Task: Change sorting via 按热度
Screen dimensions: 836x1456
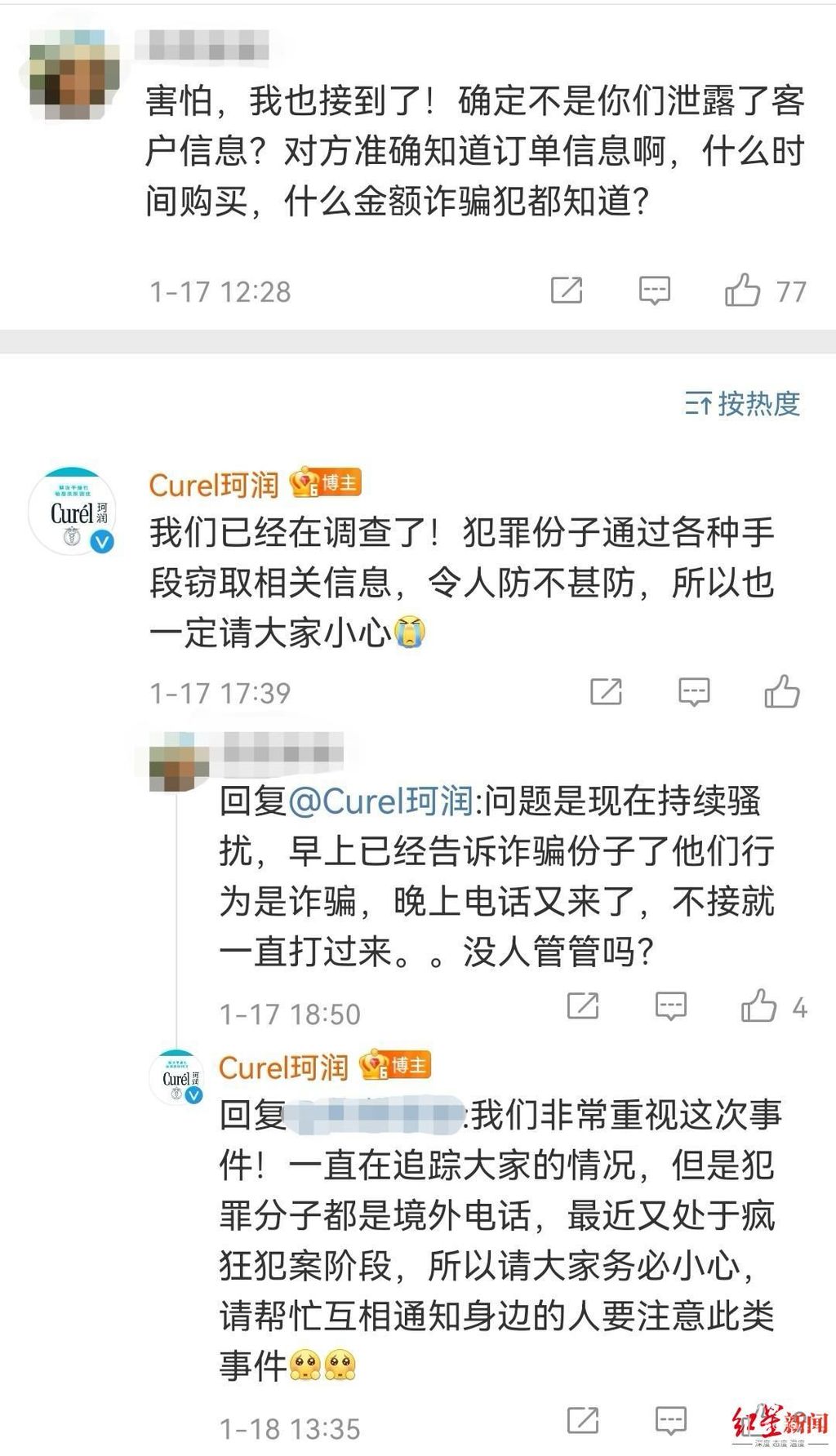Action: (742, 403)
